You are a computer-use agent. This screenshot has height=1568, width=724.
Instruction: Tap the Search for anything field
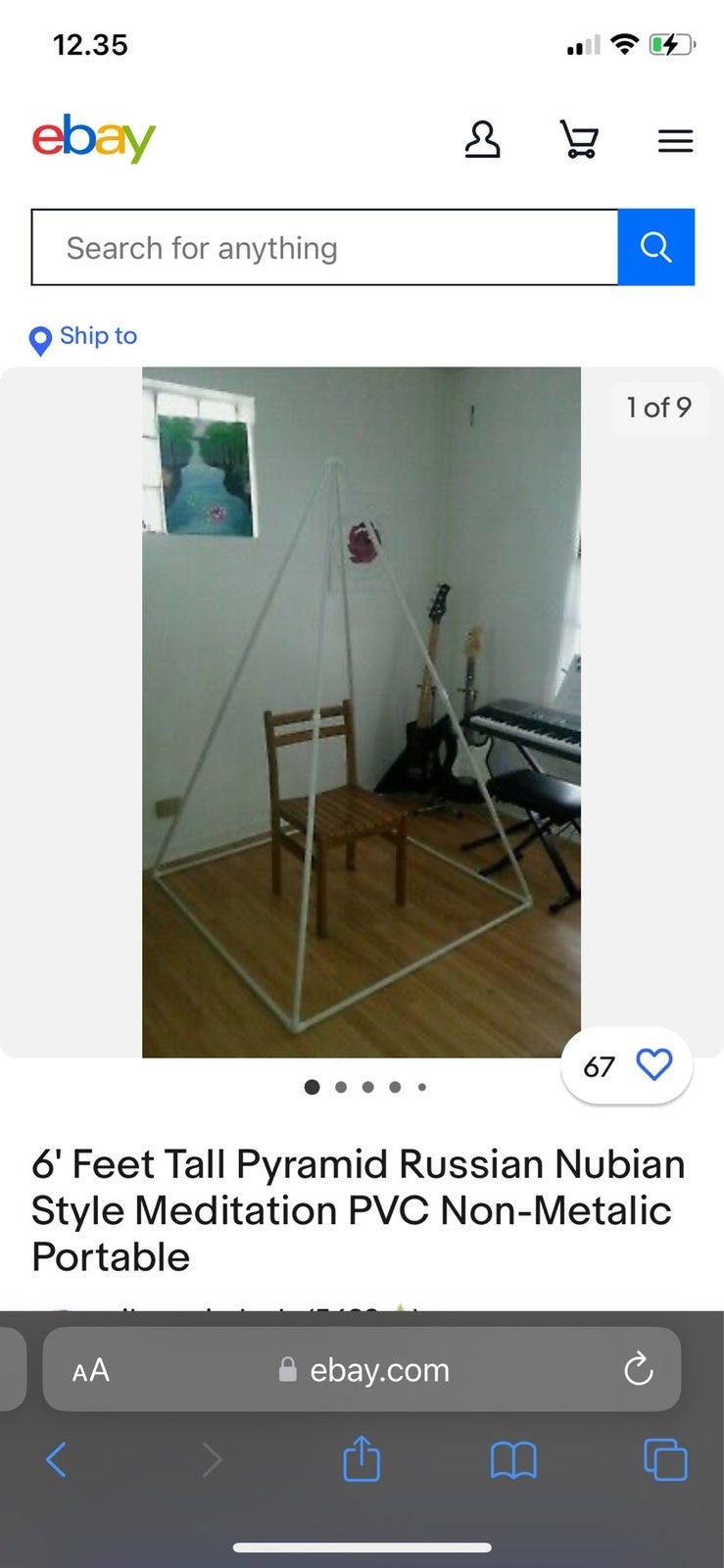(324, 248)
